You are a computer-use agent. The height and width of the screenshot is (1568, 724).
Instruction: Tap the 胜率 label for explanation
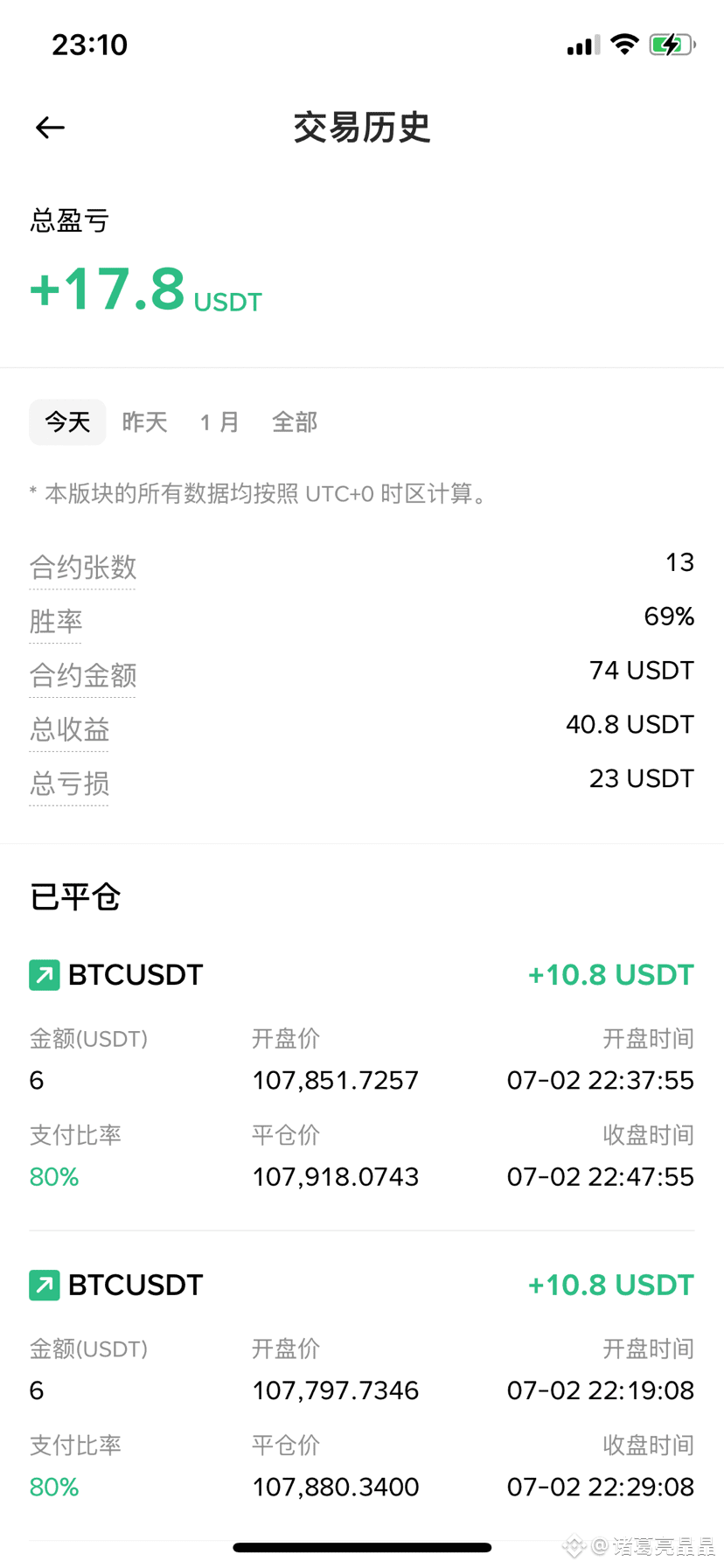(56, 622)
